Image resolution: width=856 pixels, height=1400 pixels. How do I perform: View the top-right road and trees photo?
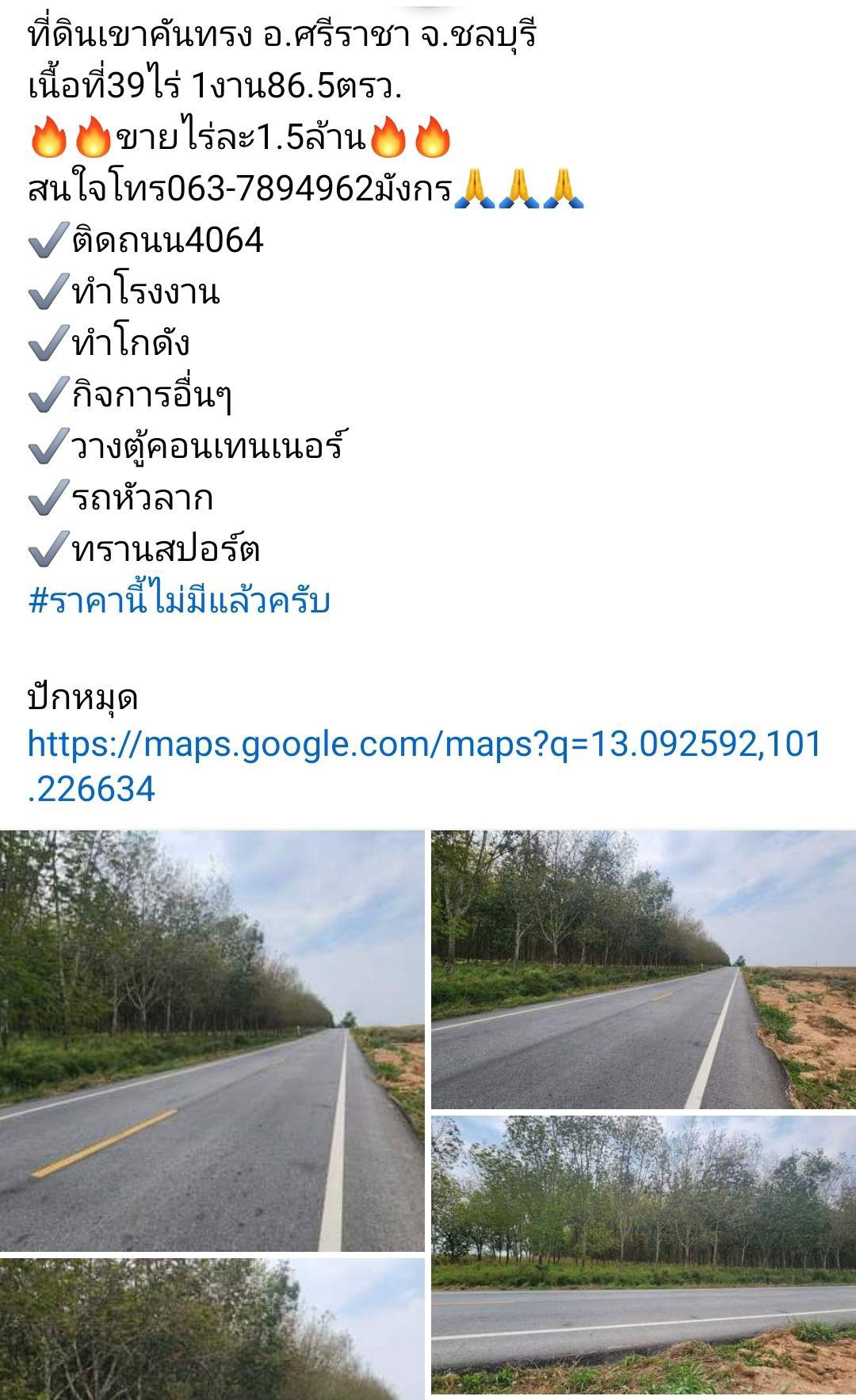644,969
